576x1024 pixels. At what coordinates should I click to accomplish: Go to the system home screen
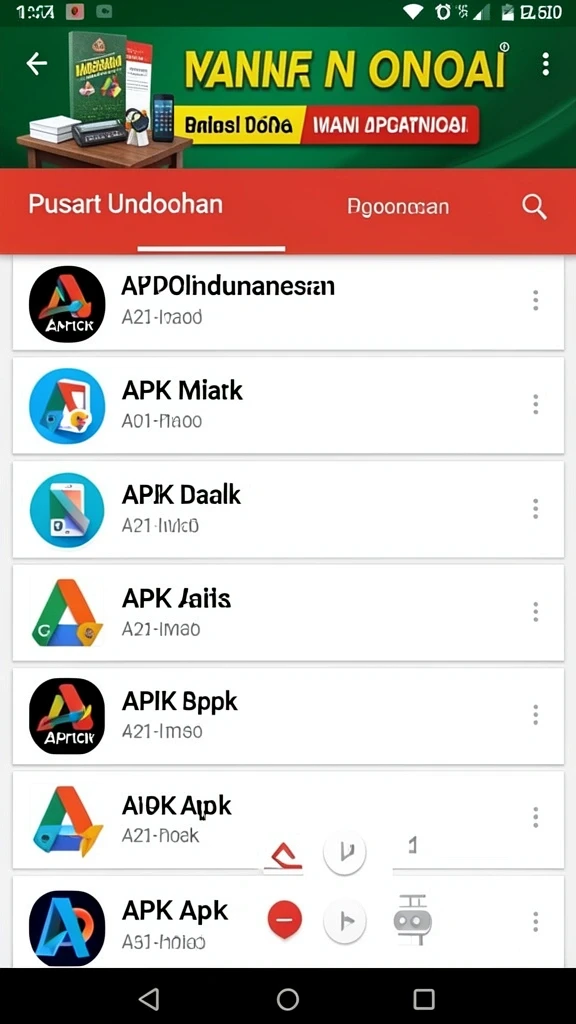(x=288, y=999)
